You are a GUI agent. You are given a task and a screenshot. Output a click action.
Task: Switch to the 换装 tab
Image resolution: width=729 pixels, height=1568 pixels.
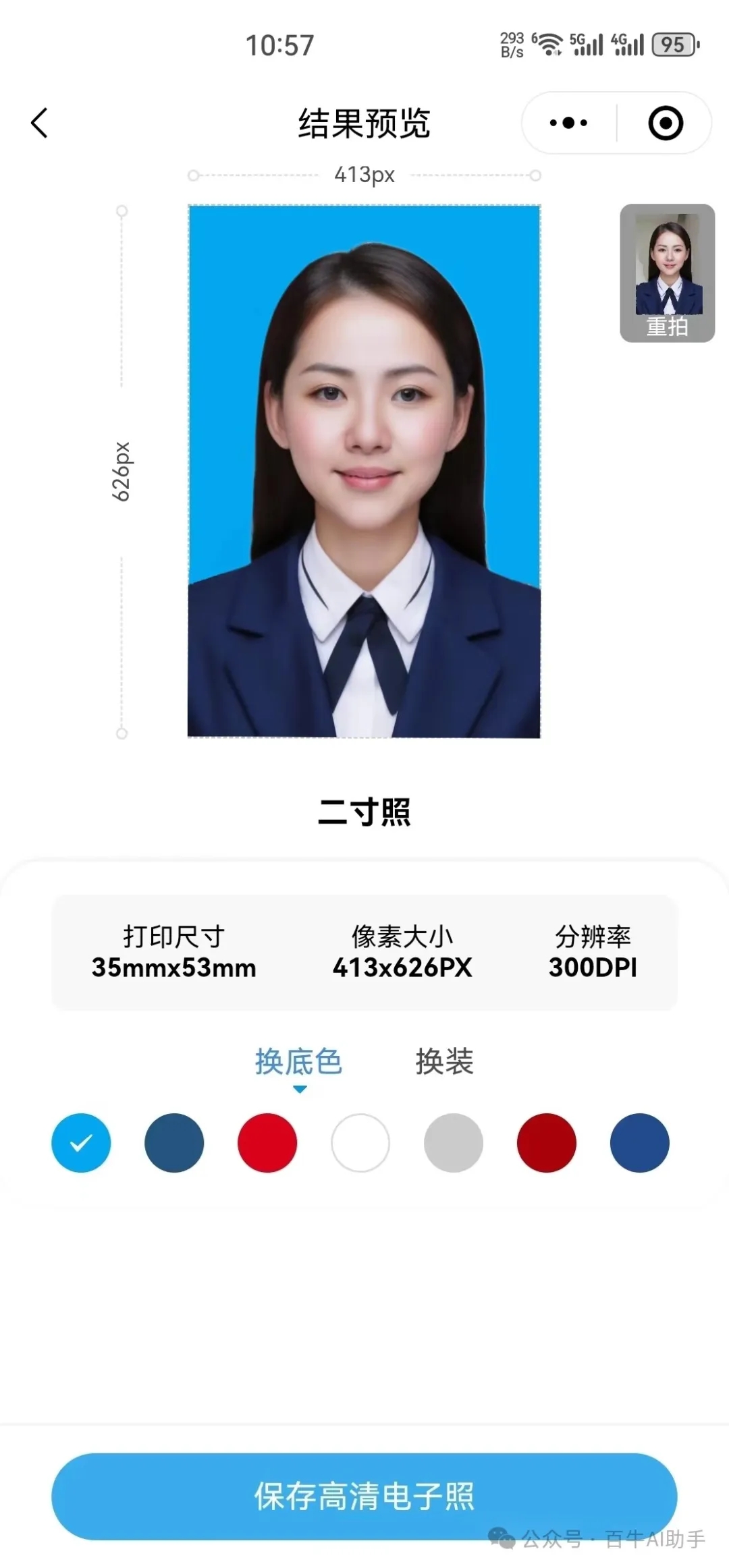click(x=444, y=1062)
